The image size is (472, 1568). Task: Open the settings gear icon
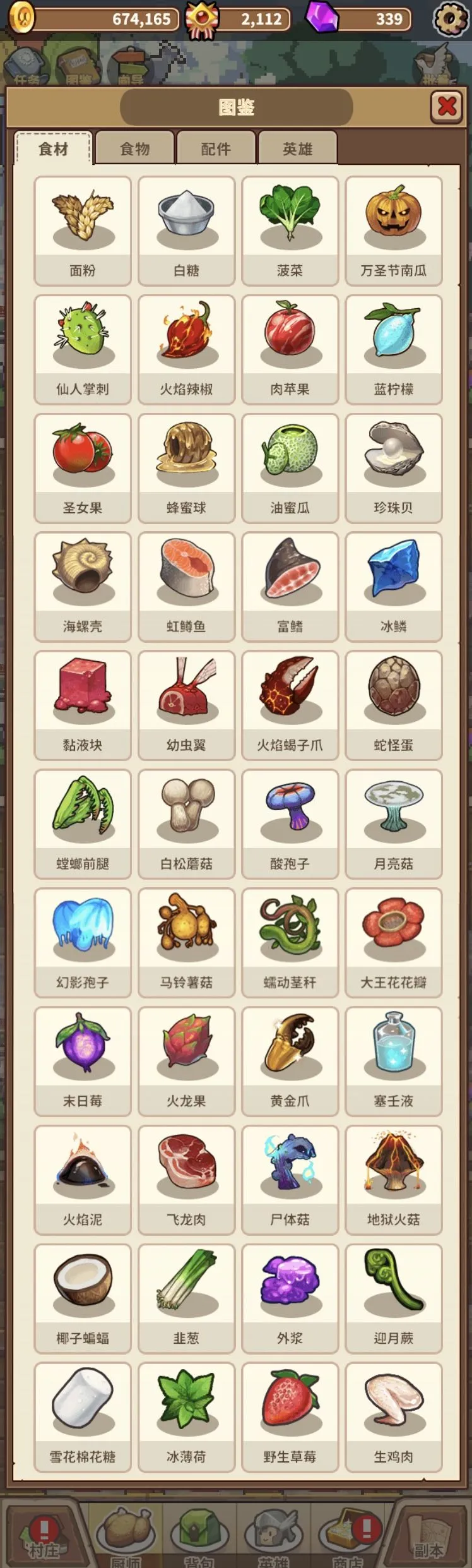[449, 19]
